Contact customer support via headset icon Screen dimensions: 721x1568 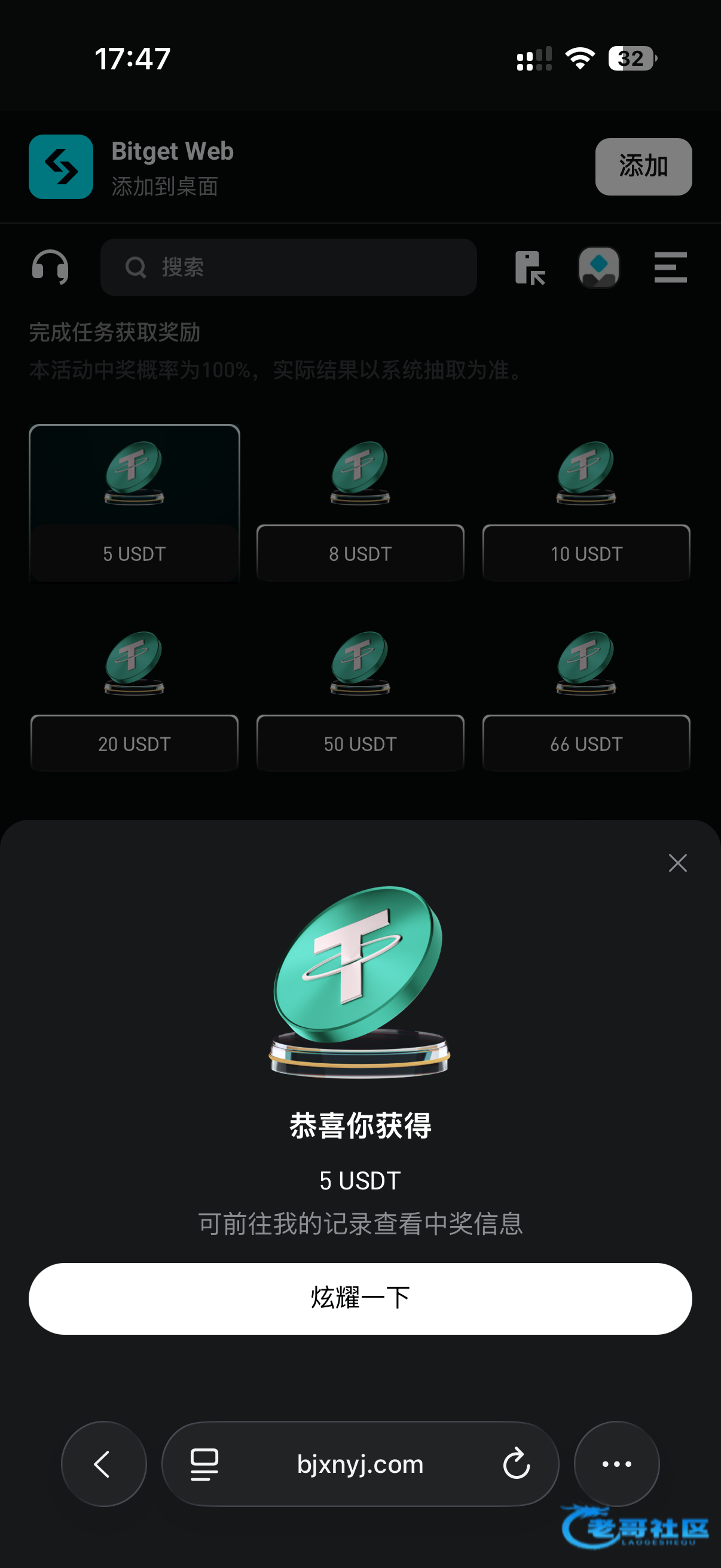tap(50, 267)
